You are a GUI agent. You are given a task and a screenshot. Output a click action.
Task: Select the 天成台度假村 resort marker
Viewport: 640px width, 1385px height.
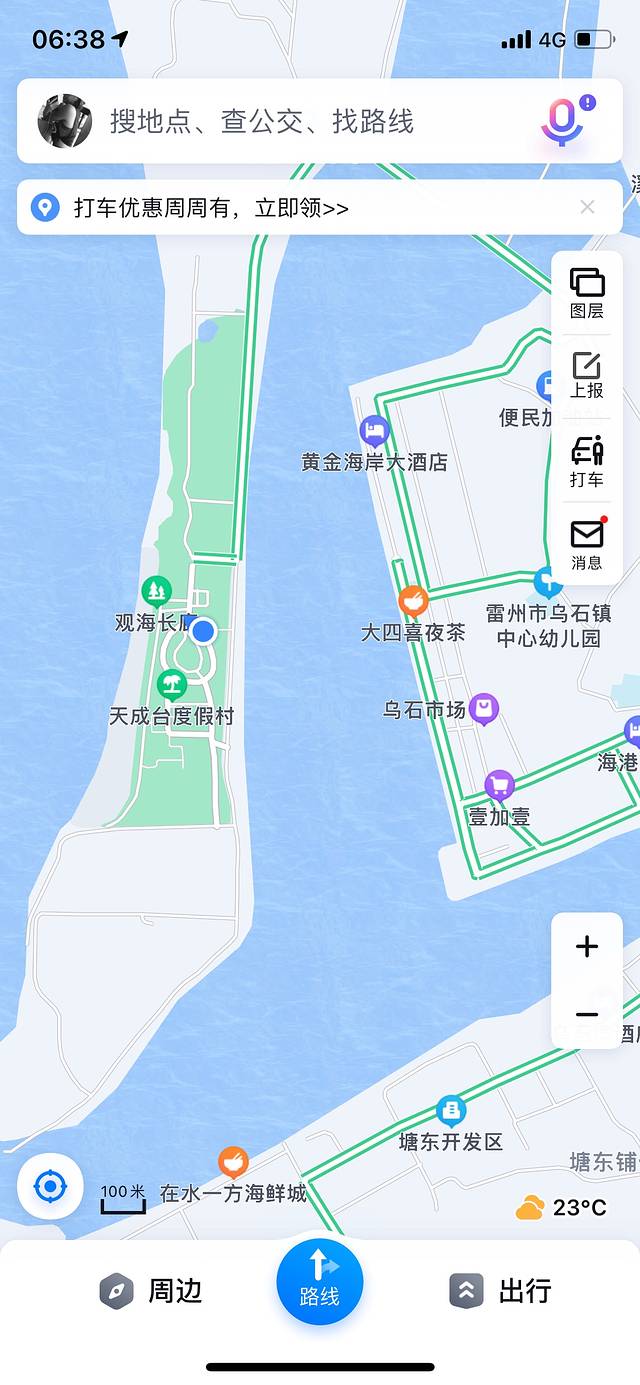(x=172, y=686)
